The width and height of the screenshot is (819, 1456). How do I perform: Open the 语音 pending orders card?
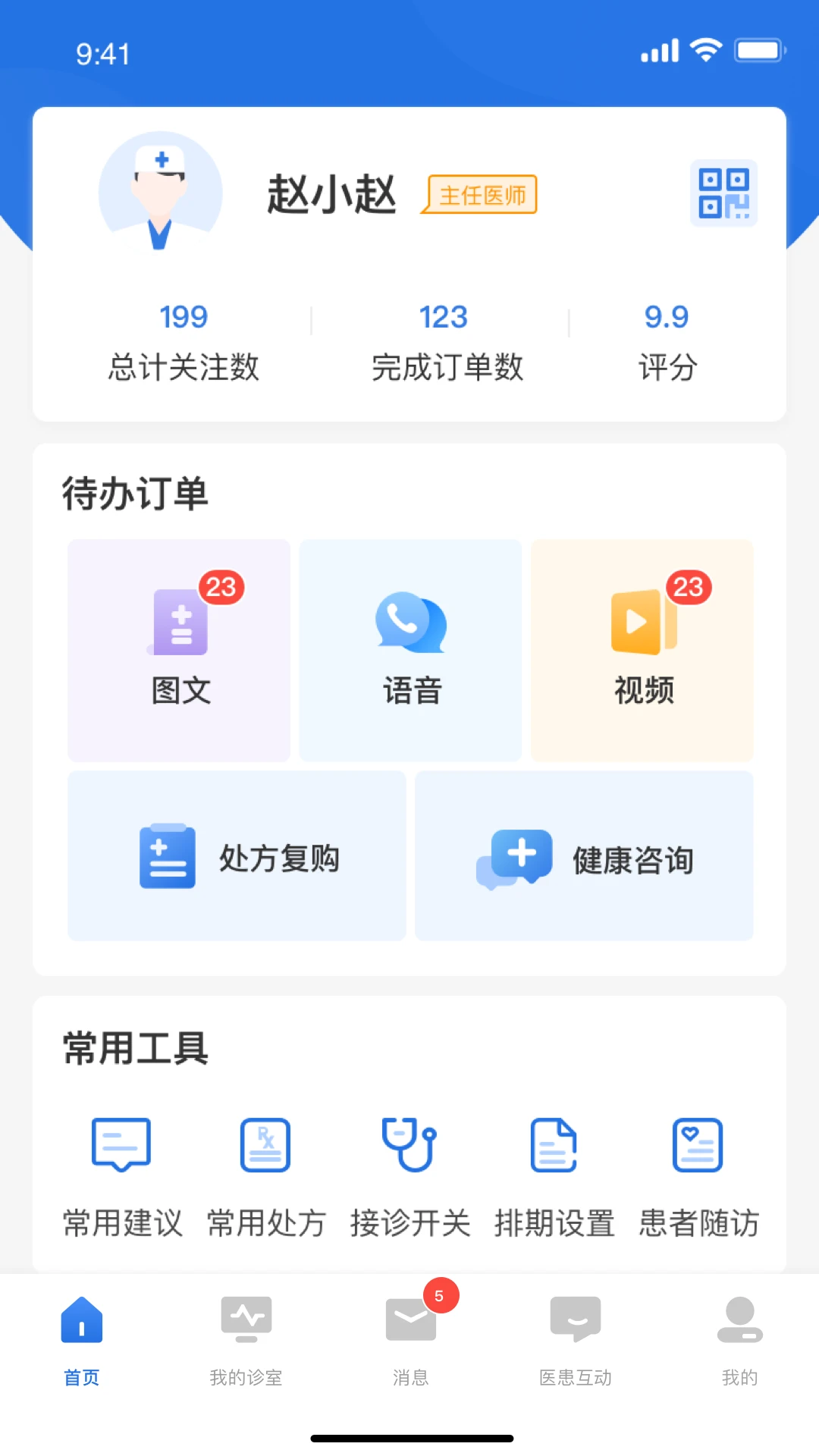(410, 650)
